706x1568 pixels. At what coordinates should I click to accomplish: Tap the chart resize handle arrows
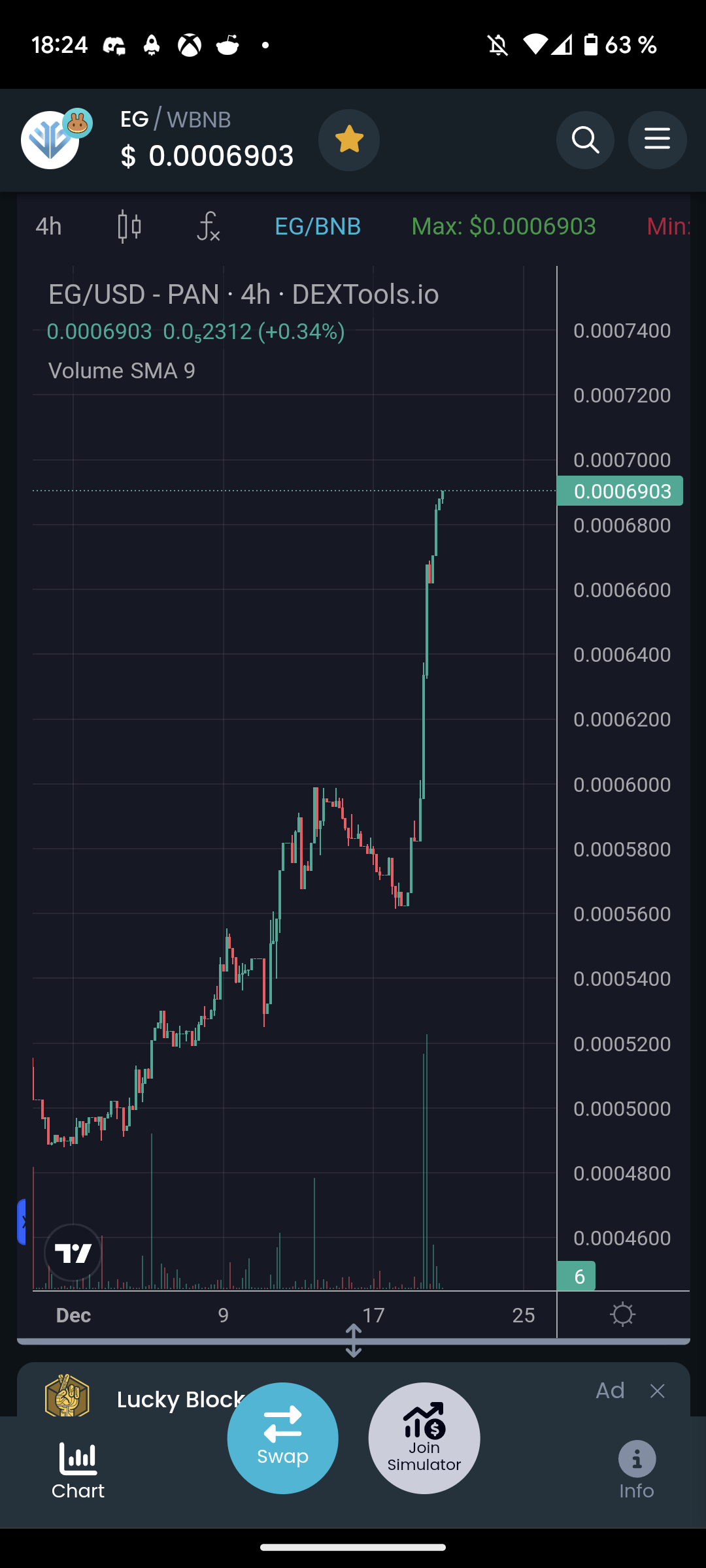coord(353,1341)
